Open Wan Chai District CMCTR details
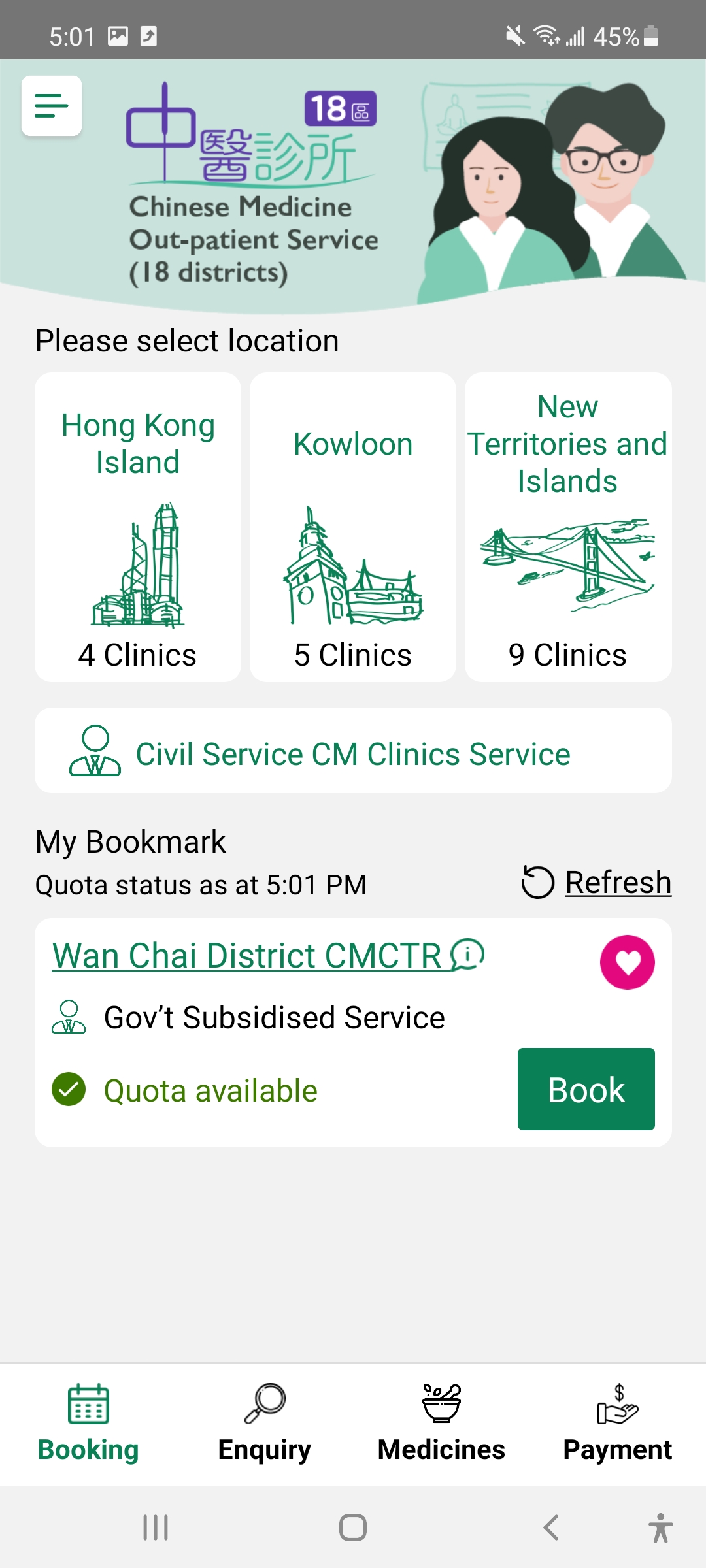 pos(248,956)
